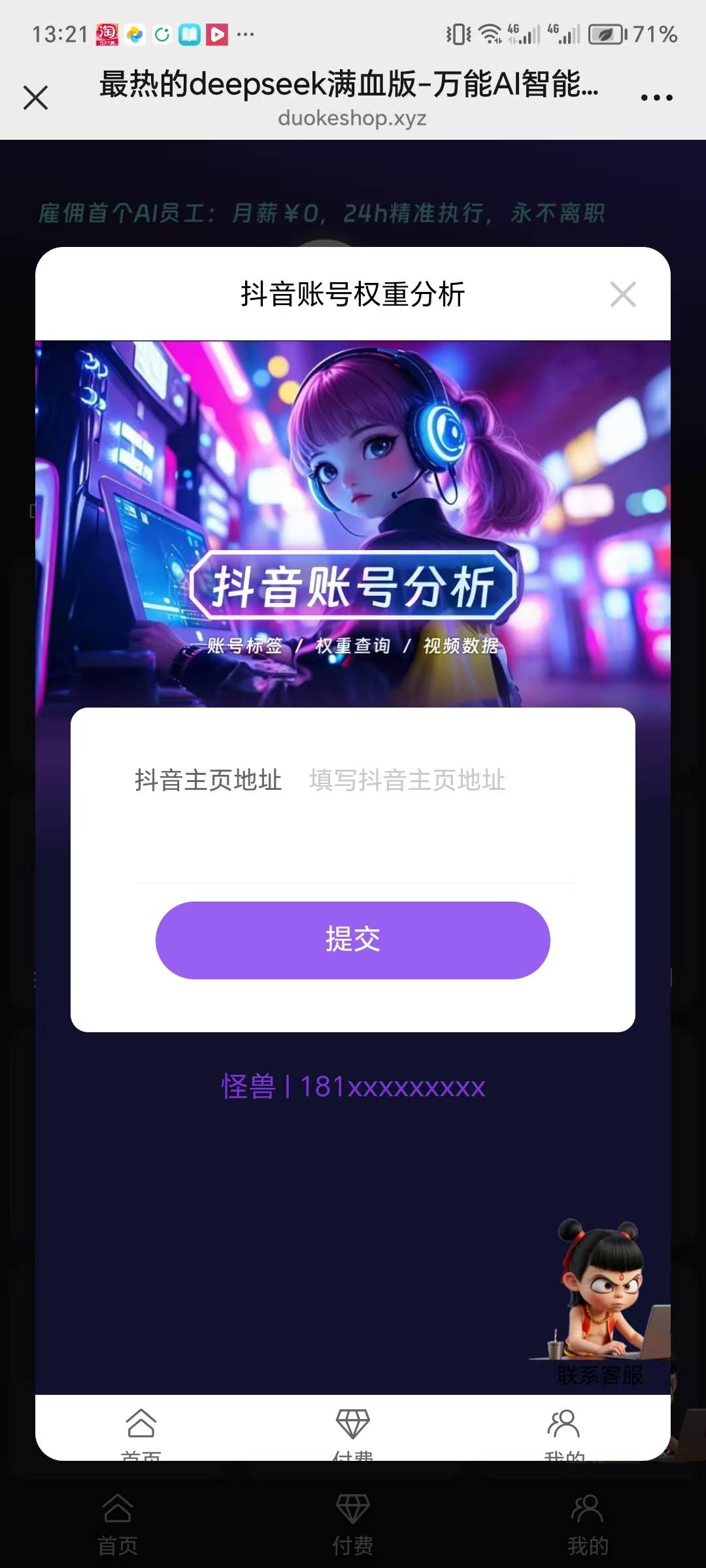Viewport: 706px width, 1568px height.
Task: Open 联系客服 customer service
Action: pyautogui.click(x=601, y=1307)
